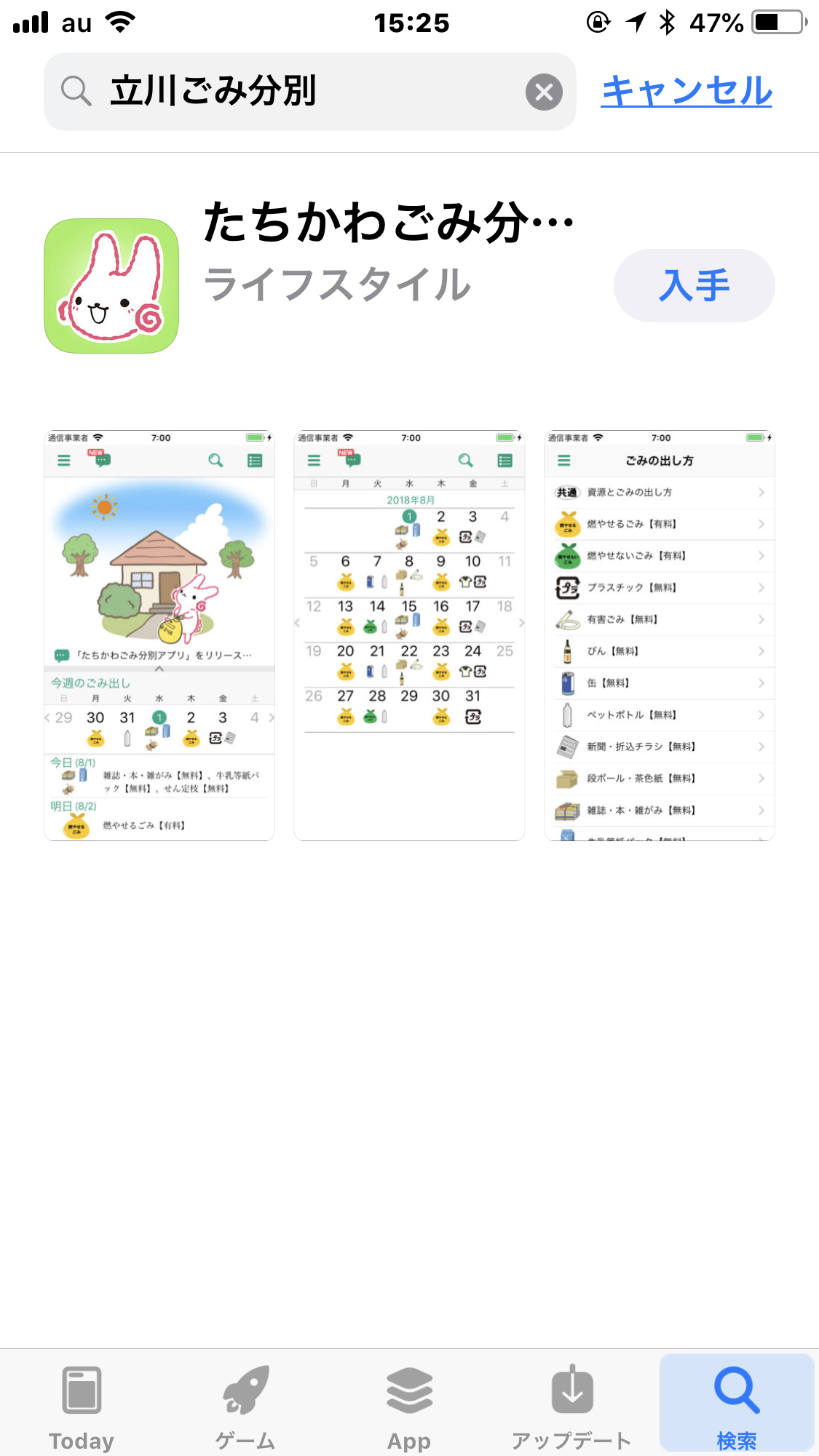Tap the search field with 立川ごみ分別

tap(291, 92)
